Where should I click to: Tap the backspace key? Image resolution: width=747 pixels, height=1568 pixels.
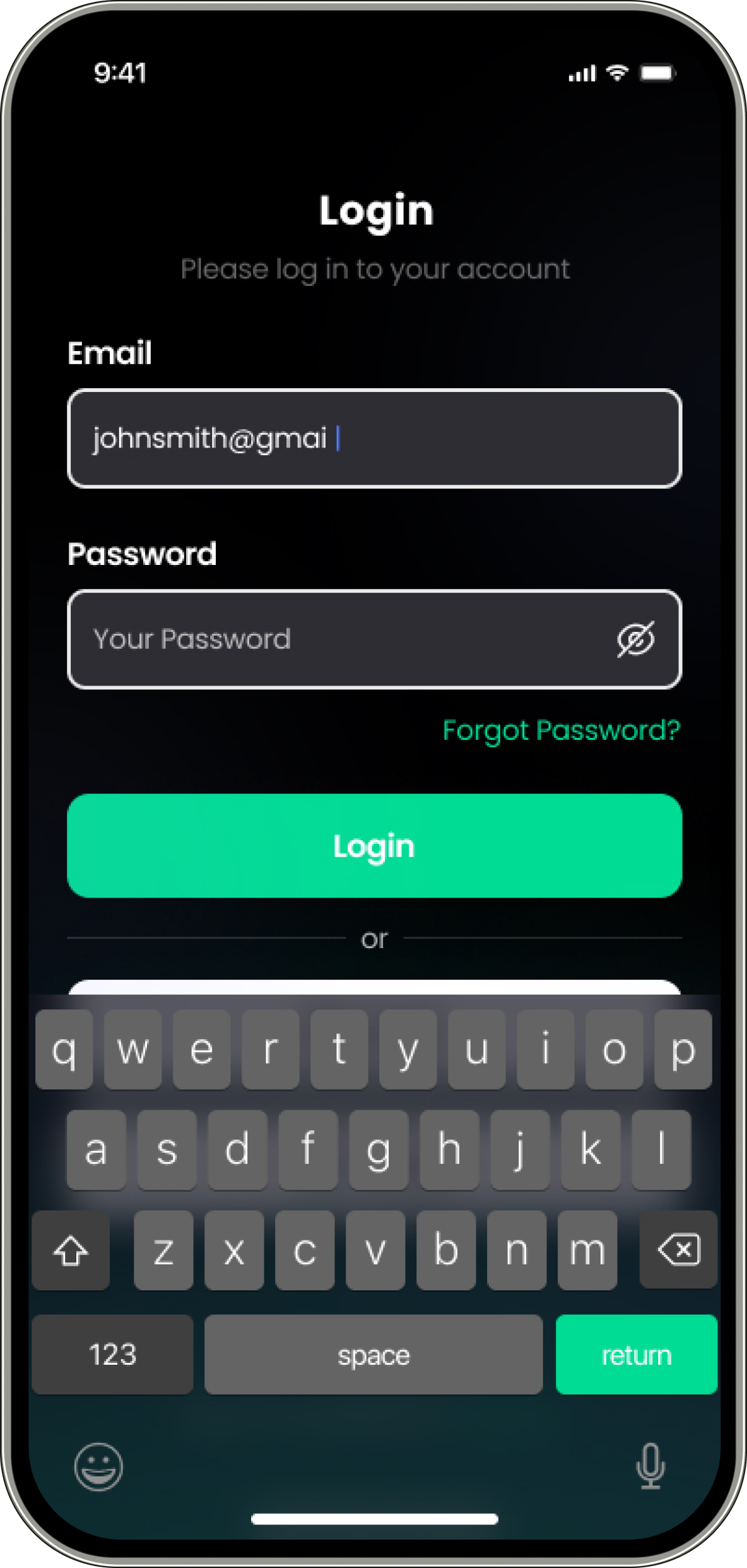(678, 1249)
